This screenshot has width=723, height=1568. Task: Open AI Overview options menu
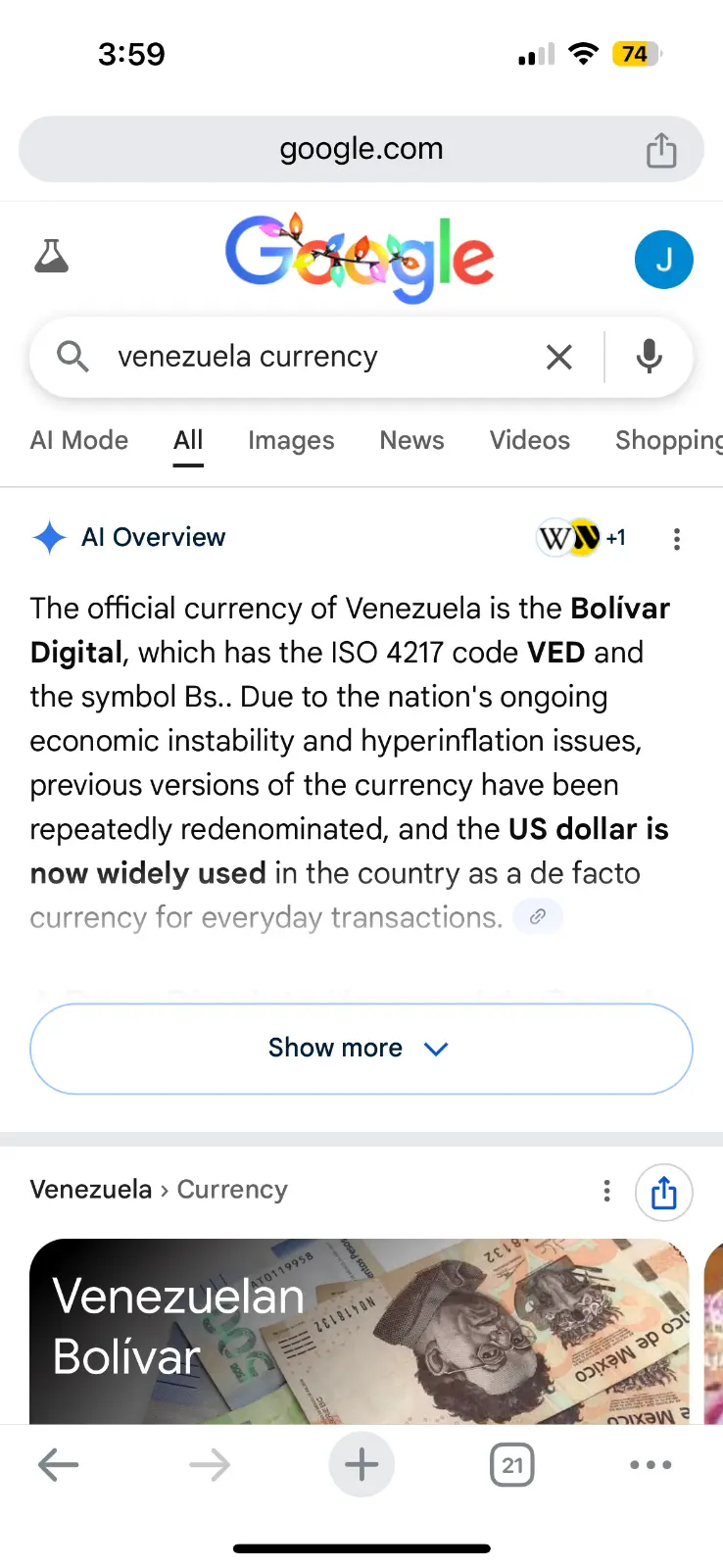point(676,538)
